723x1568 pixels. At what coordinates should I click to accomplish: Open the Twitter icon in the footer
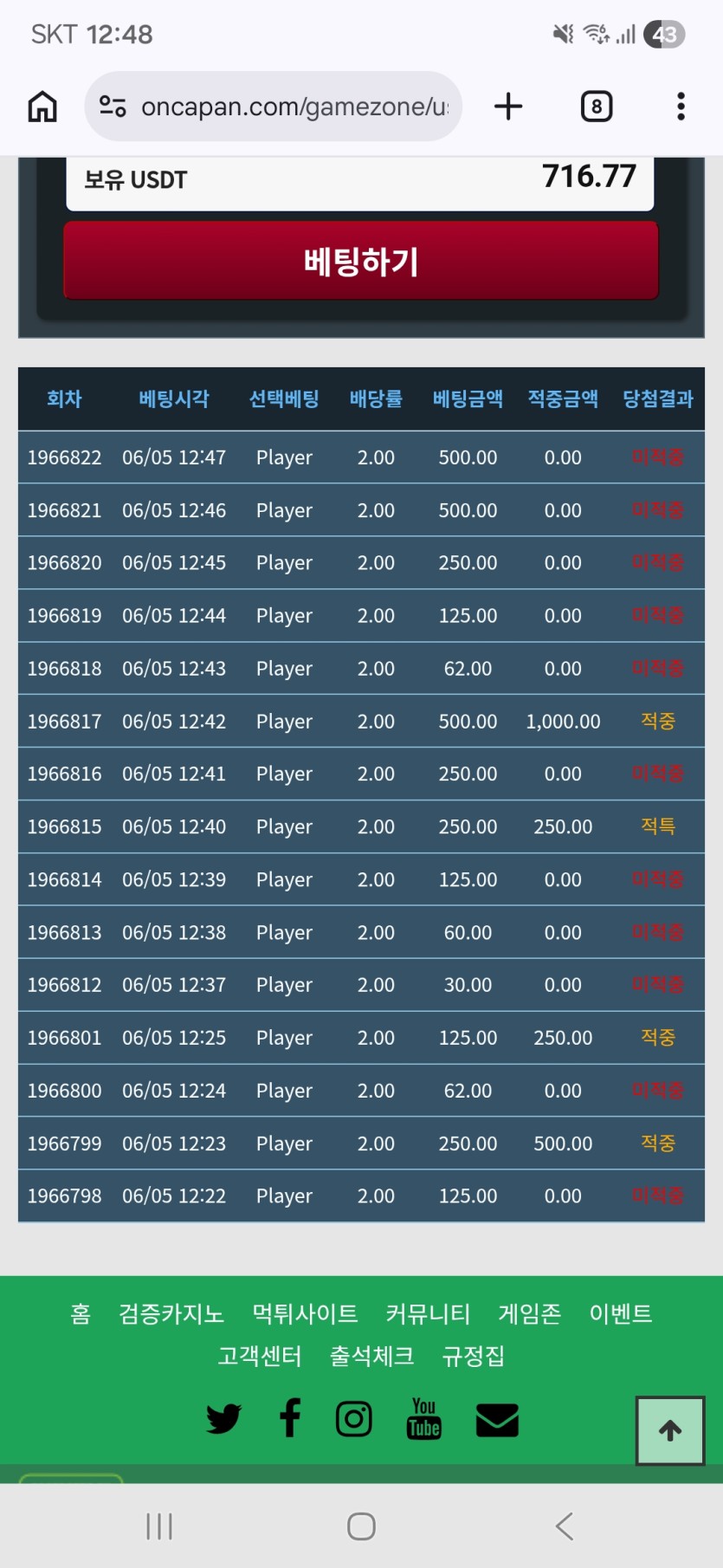point(223,1419)
